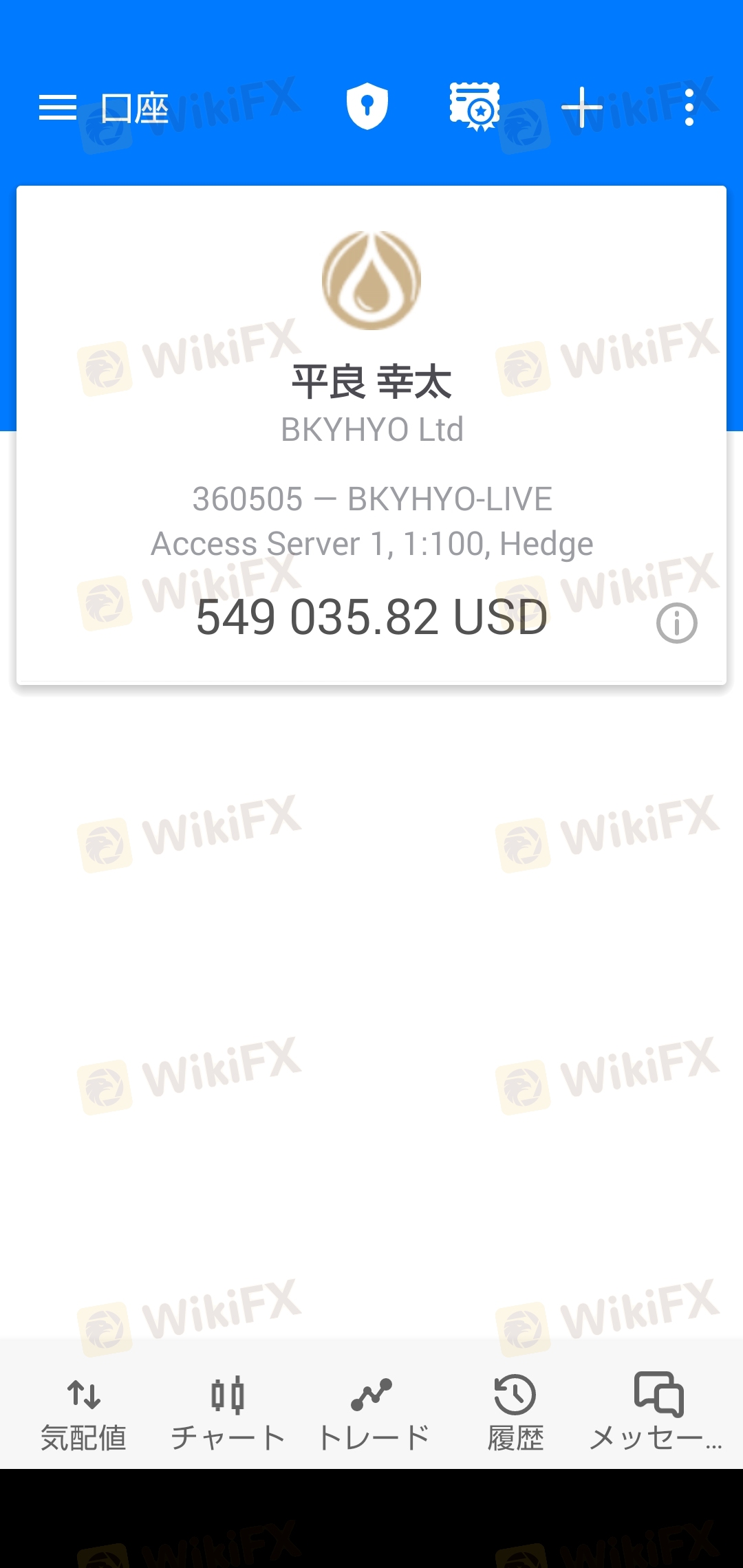Open the three-dot overflow menu
Screen dimensions: 743x1568
[689, 108]
